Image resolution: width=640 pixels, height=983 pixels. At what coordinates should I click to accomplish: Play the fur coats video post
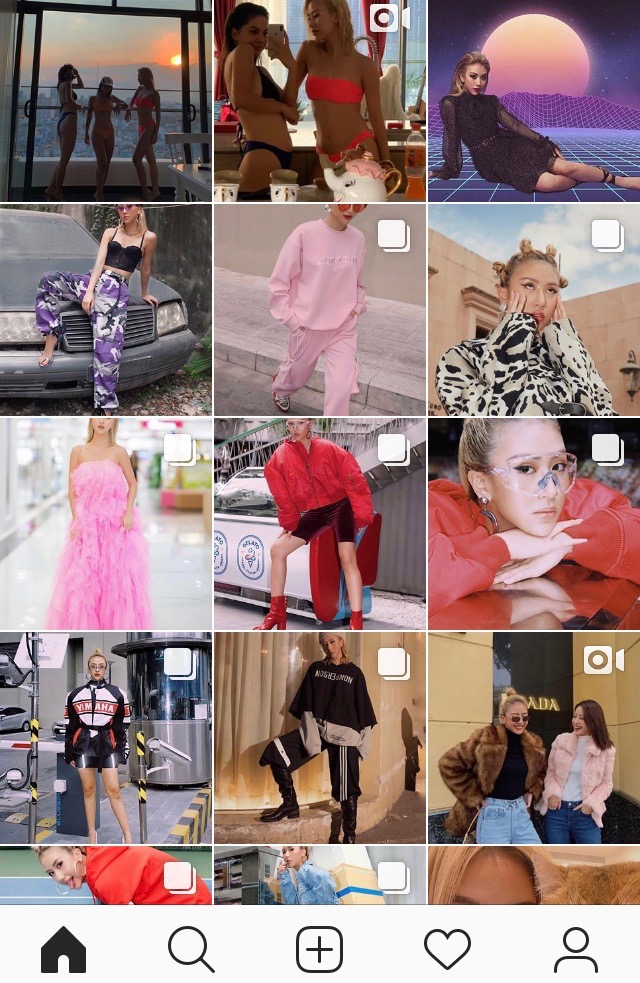pyautogui.click(x=534, y=738)
